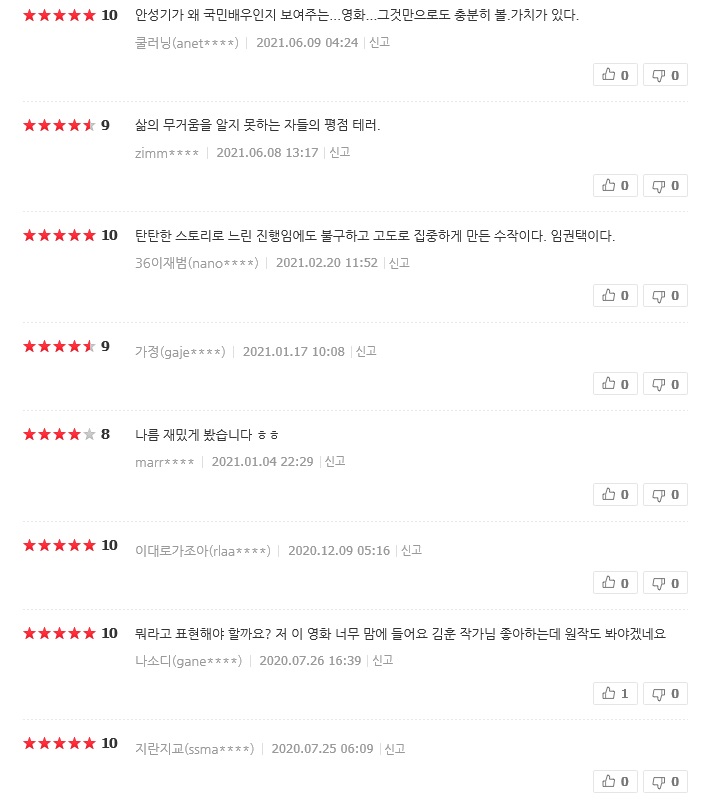Screen dimensions: 708x805
Task: Dislike the review by 클러닝(anet****)
Action: 665,75
